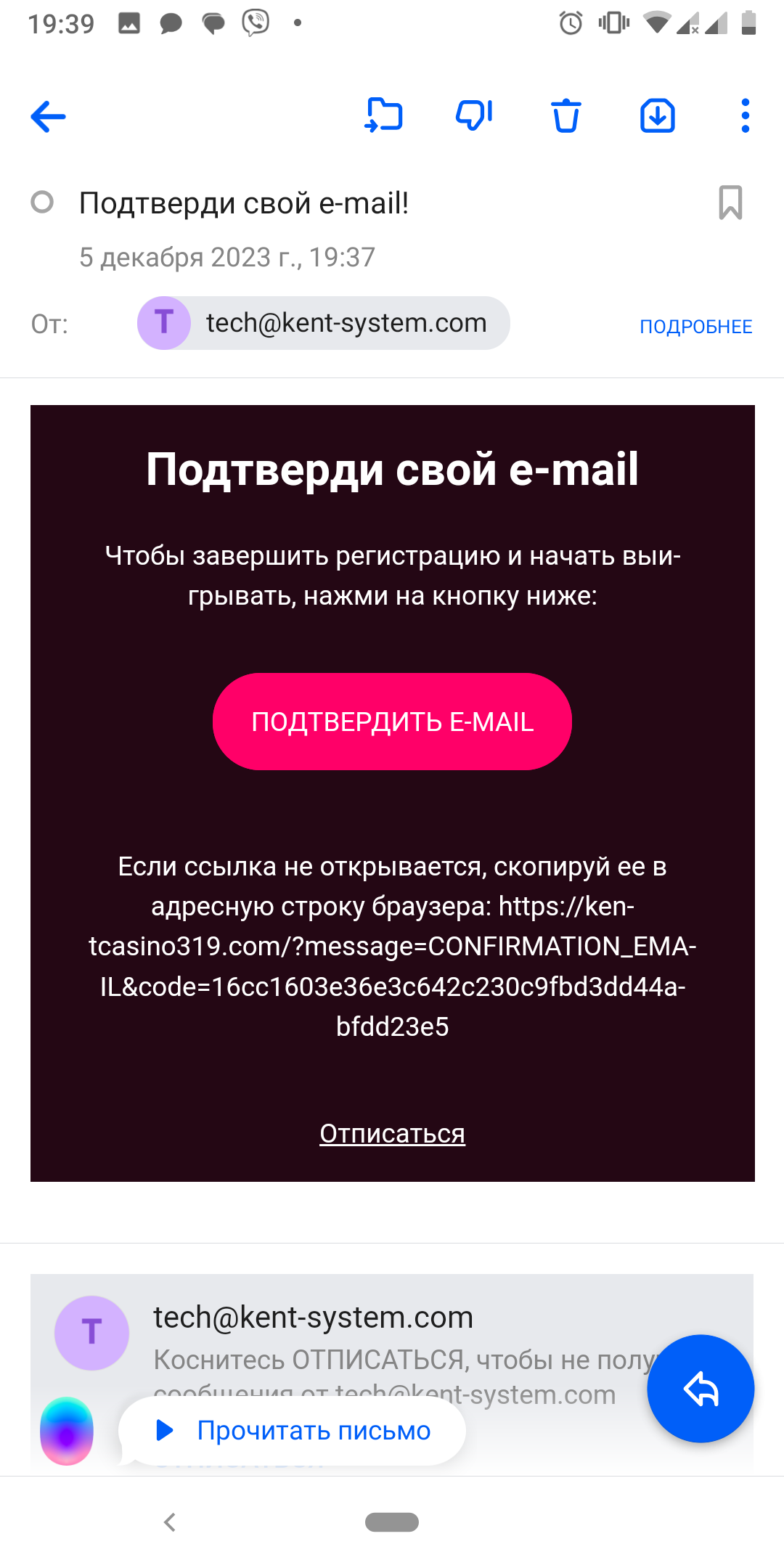
Task: Show details via ПОДРОБНЕЕ
Action: (695, 327)
